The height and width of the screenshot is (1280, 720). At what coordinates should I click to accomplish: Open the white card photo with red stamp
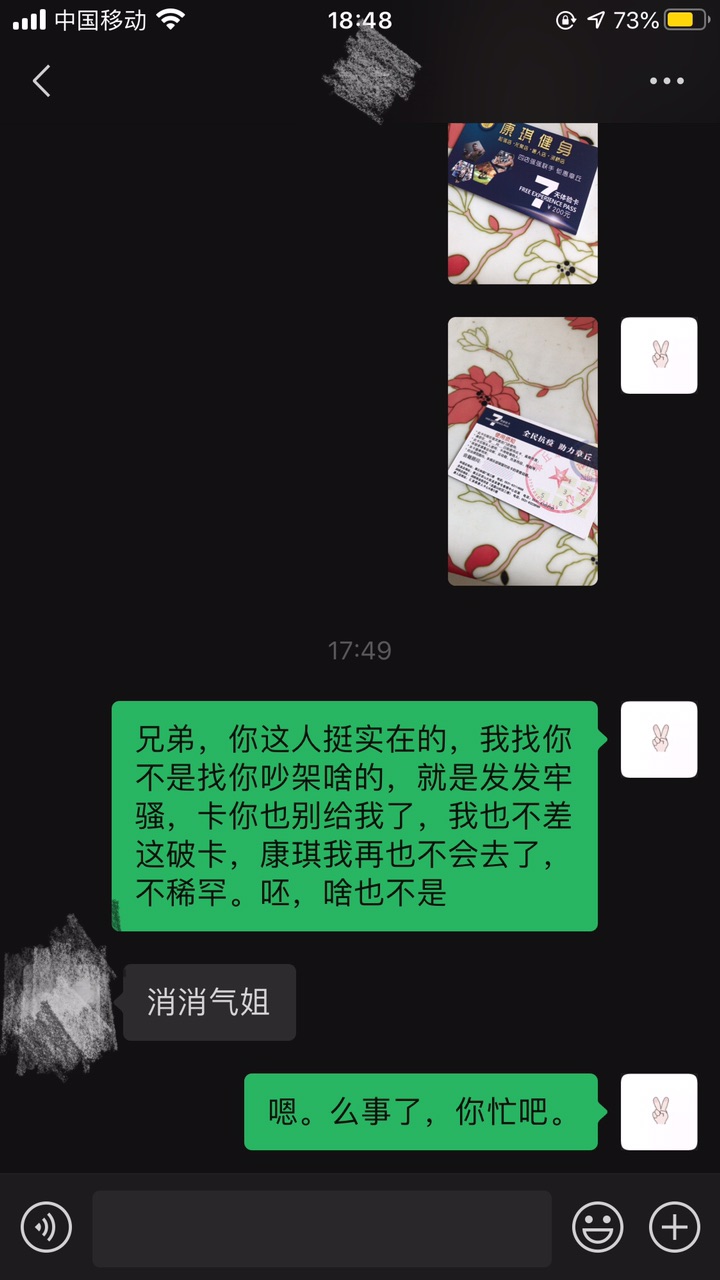(522, 451)
